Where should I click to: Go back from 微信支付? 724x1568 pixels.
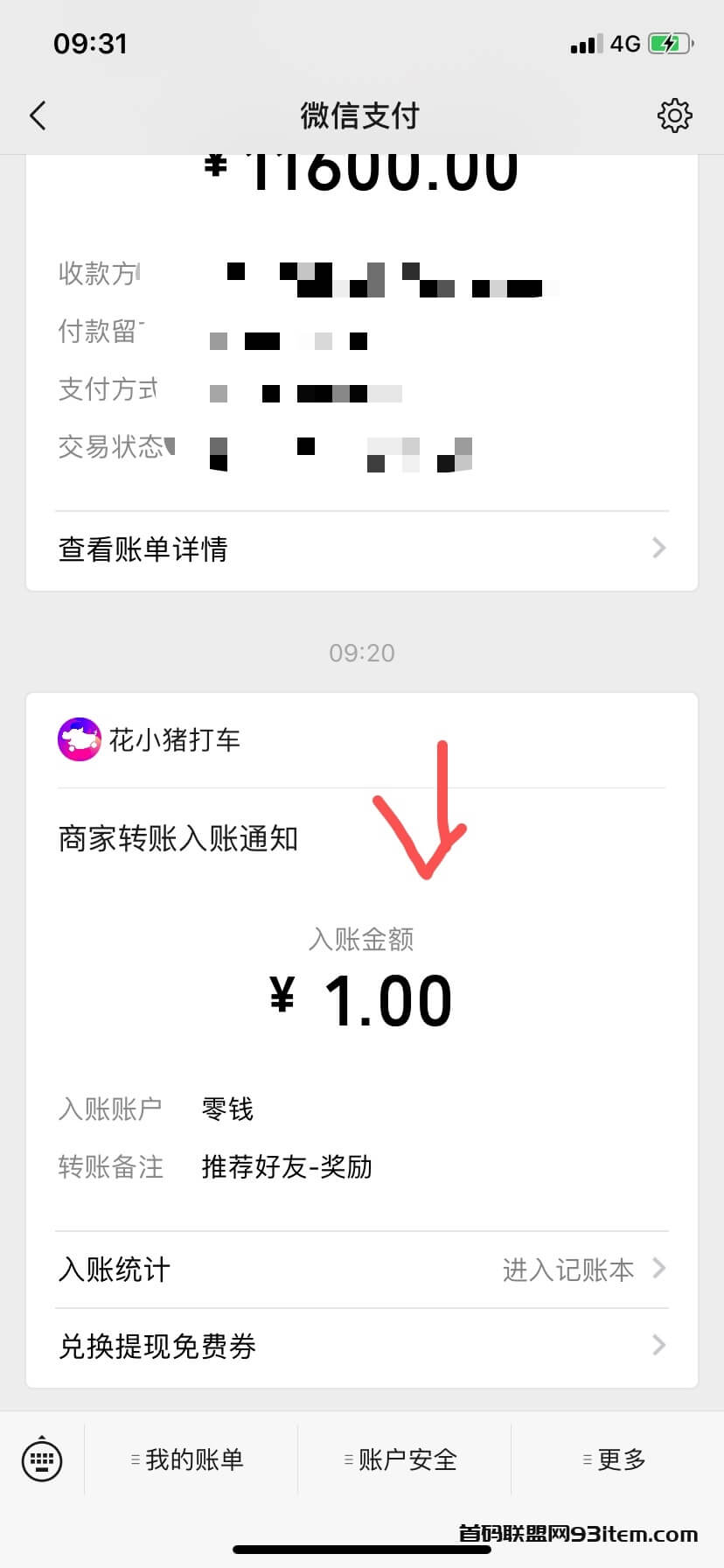coord(38,115)
